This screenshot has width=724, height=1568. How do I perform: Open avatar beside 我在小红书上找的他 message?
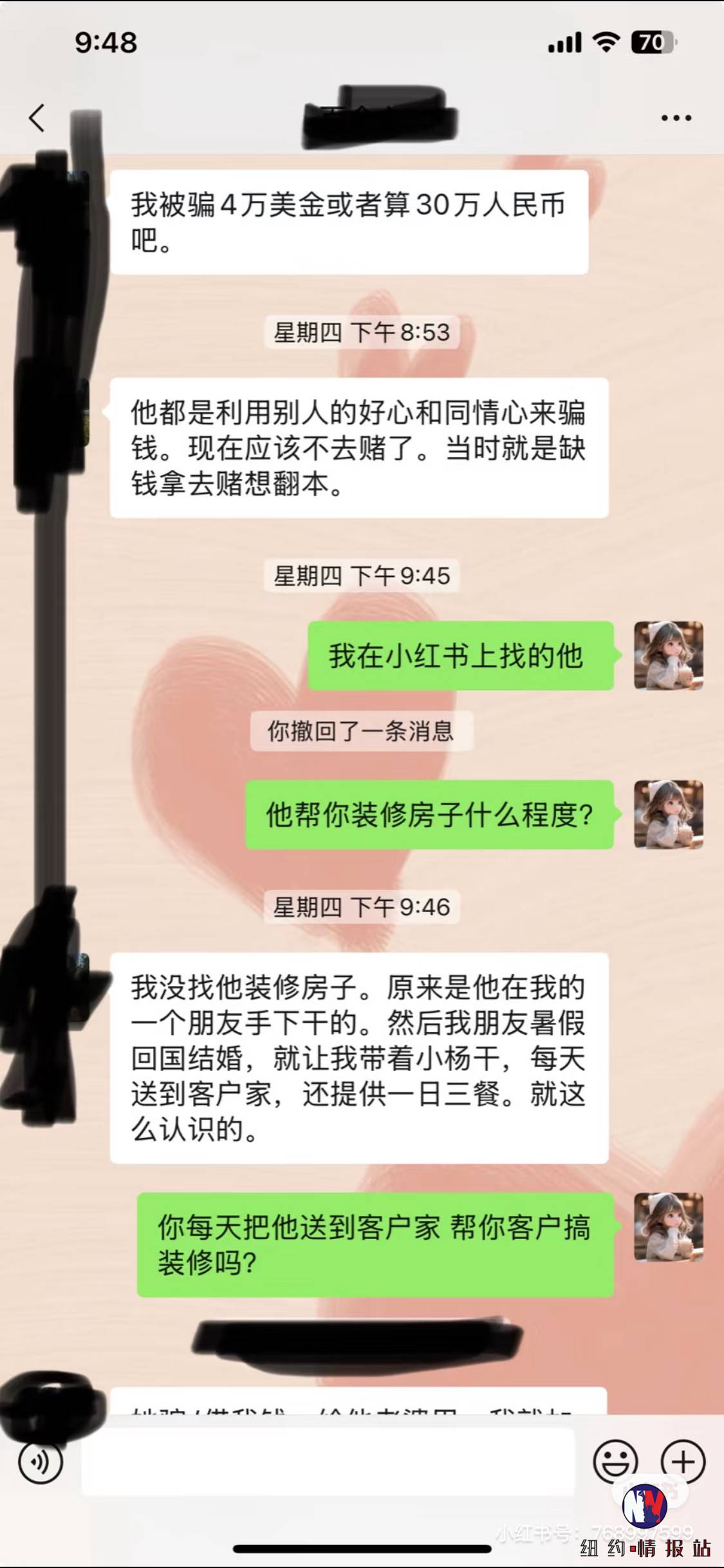click(x=668, y=655)
